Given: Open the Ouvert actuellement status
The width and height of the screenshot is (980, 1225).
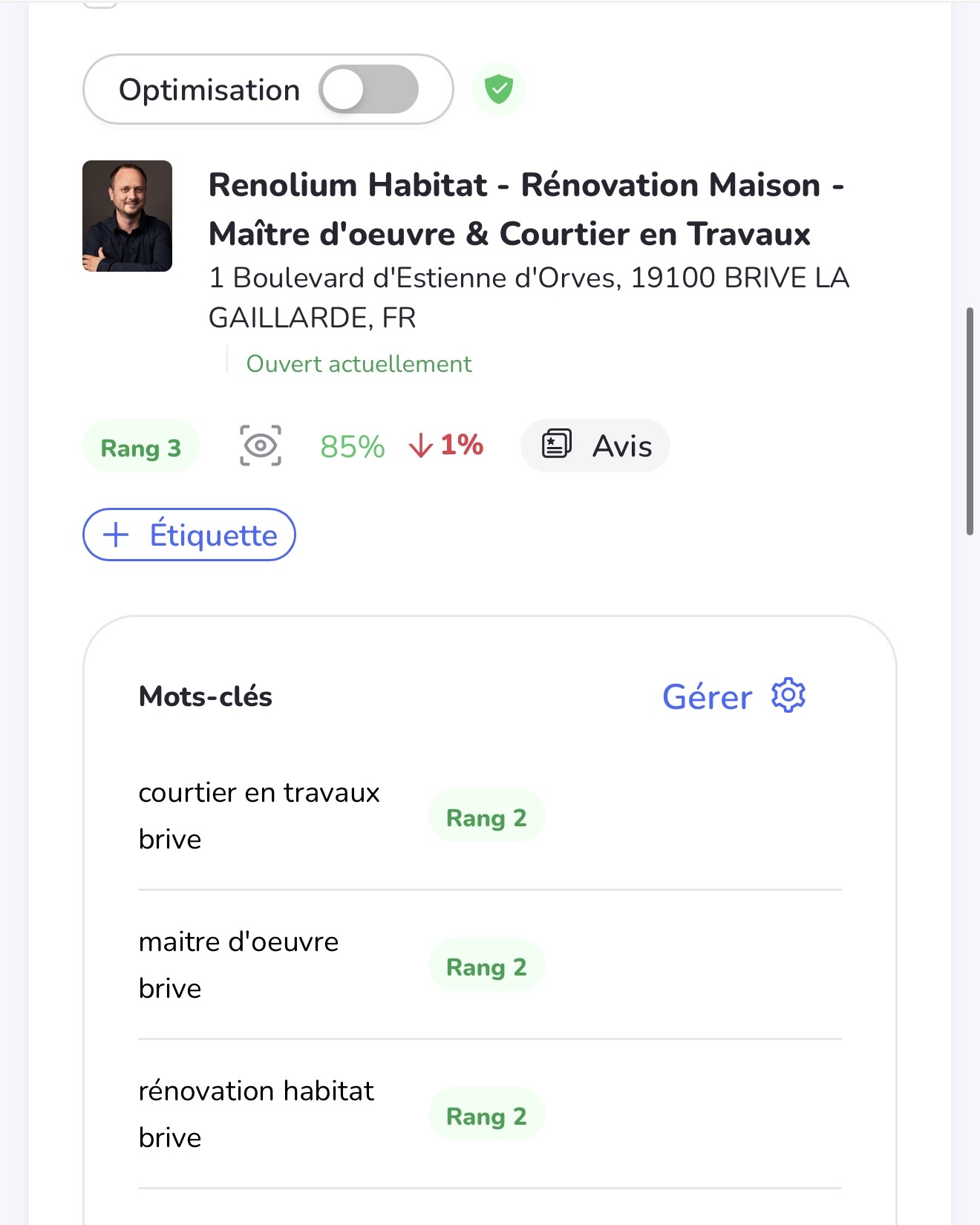Looking at the screenshot, I should 359,363.
